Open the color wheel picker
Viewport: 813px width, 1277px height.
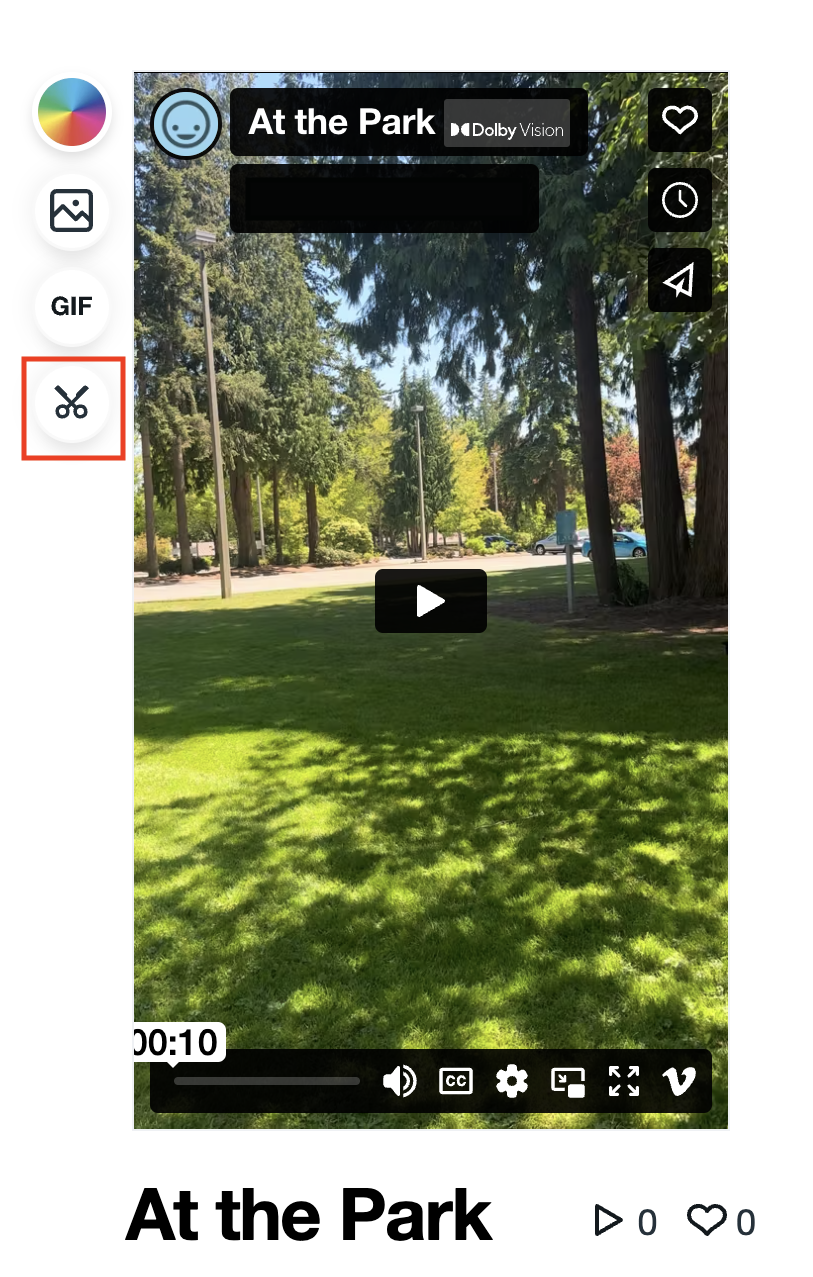coord(72,113)
